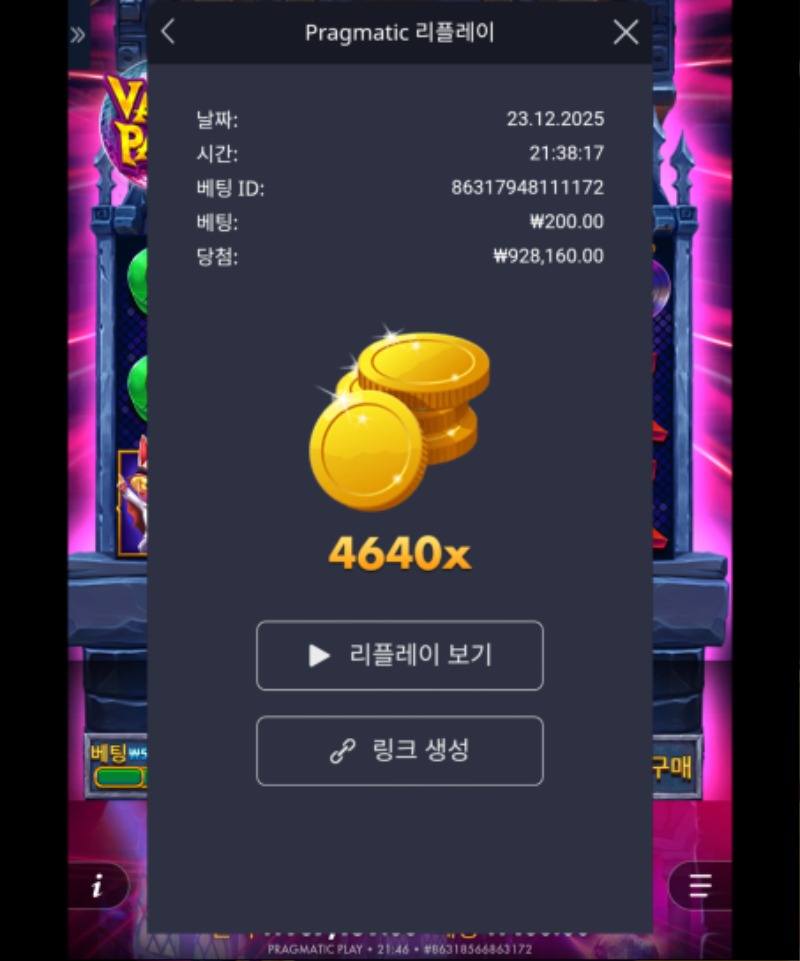Screen dimensions: 800x961
Task: Open the hamburger menu
Action: (x=699, y=886)
